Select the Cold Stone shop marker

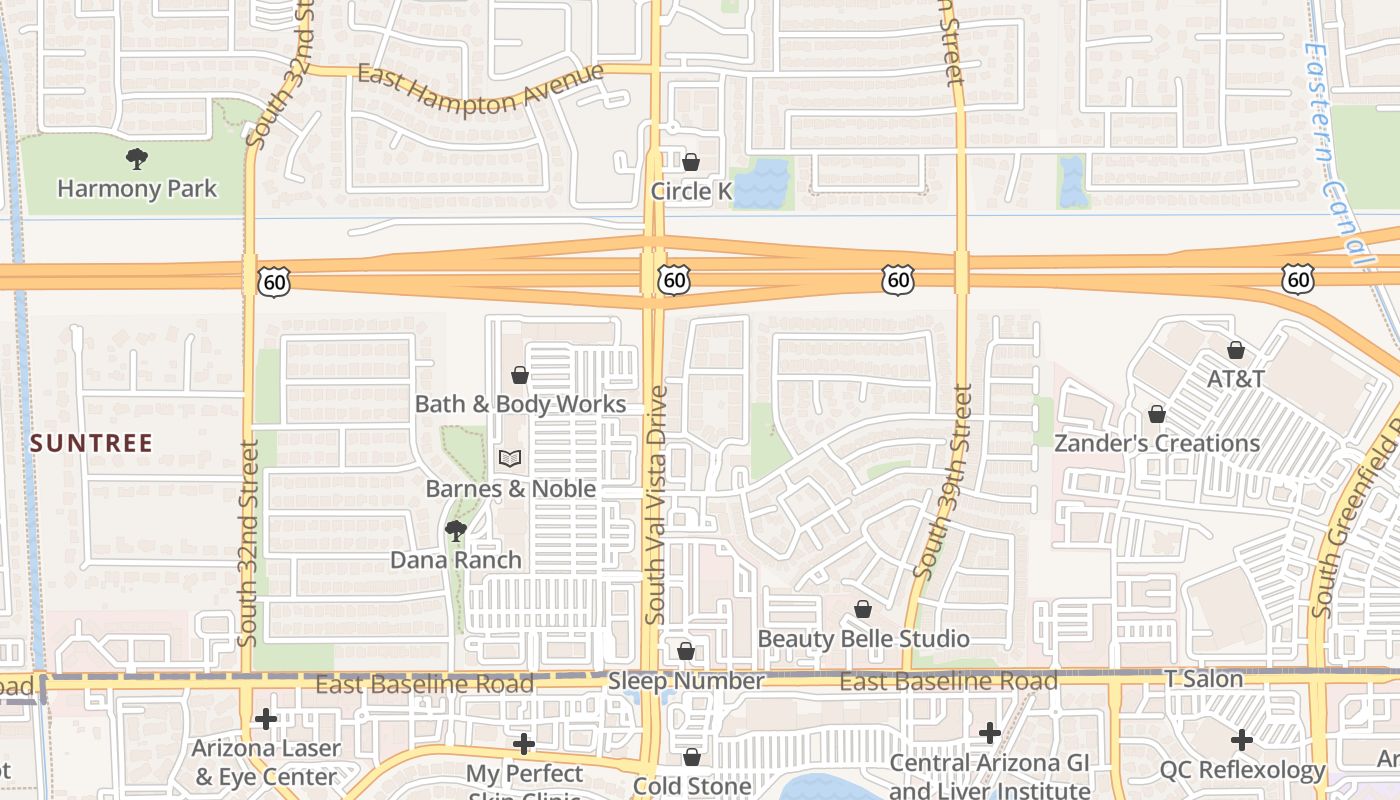click(692, 757)
